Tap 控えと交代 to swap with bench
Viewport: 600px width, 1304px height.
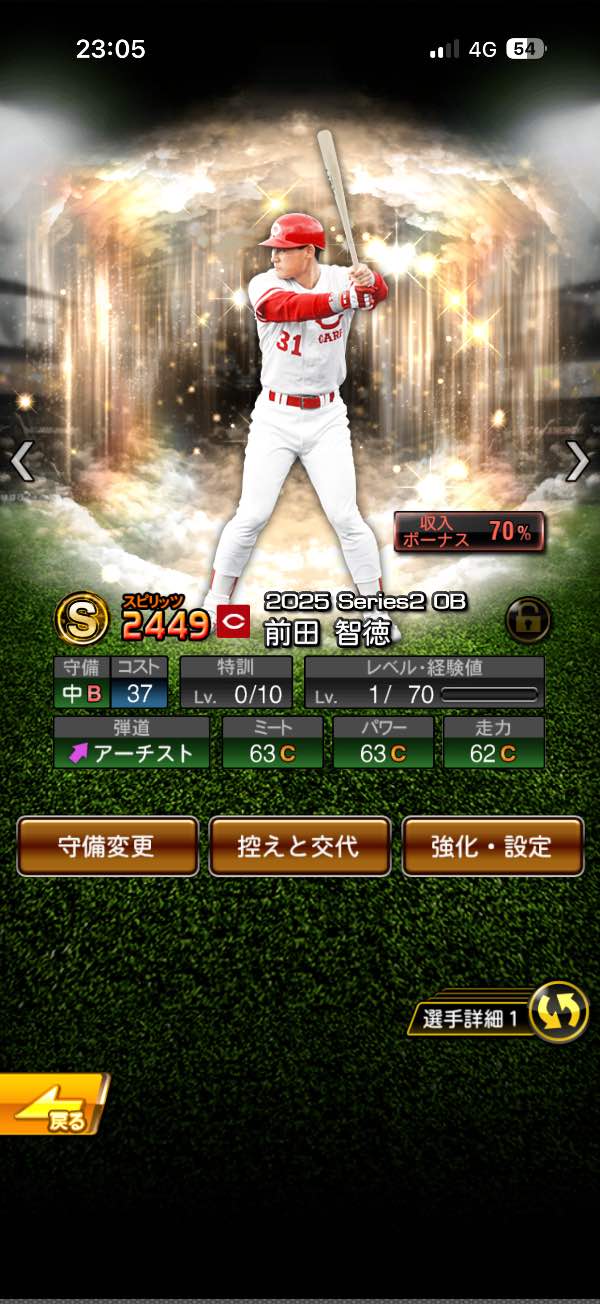(299, 846)
